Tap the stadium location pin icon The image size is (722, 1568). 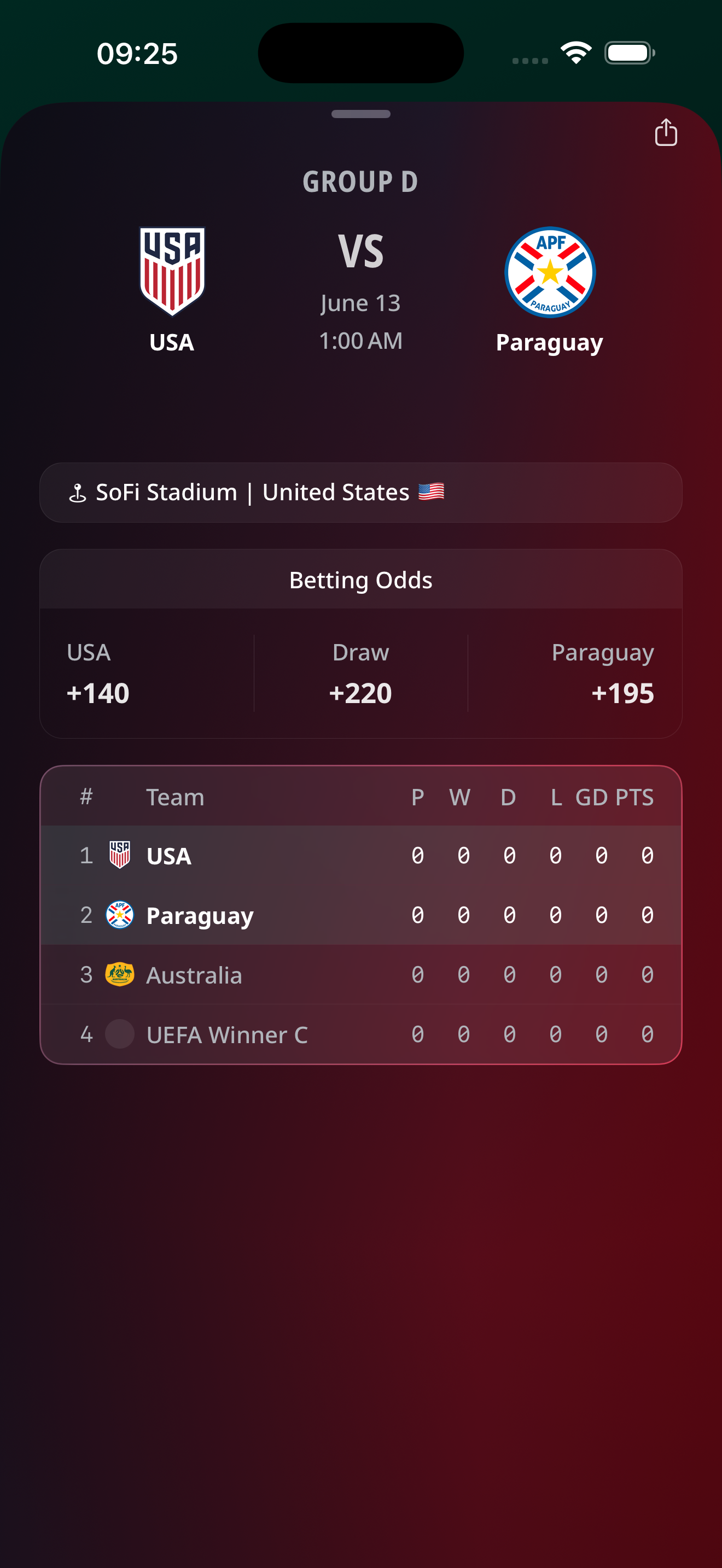tap(79, 492)
